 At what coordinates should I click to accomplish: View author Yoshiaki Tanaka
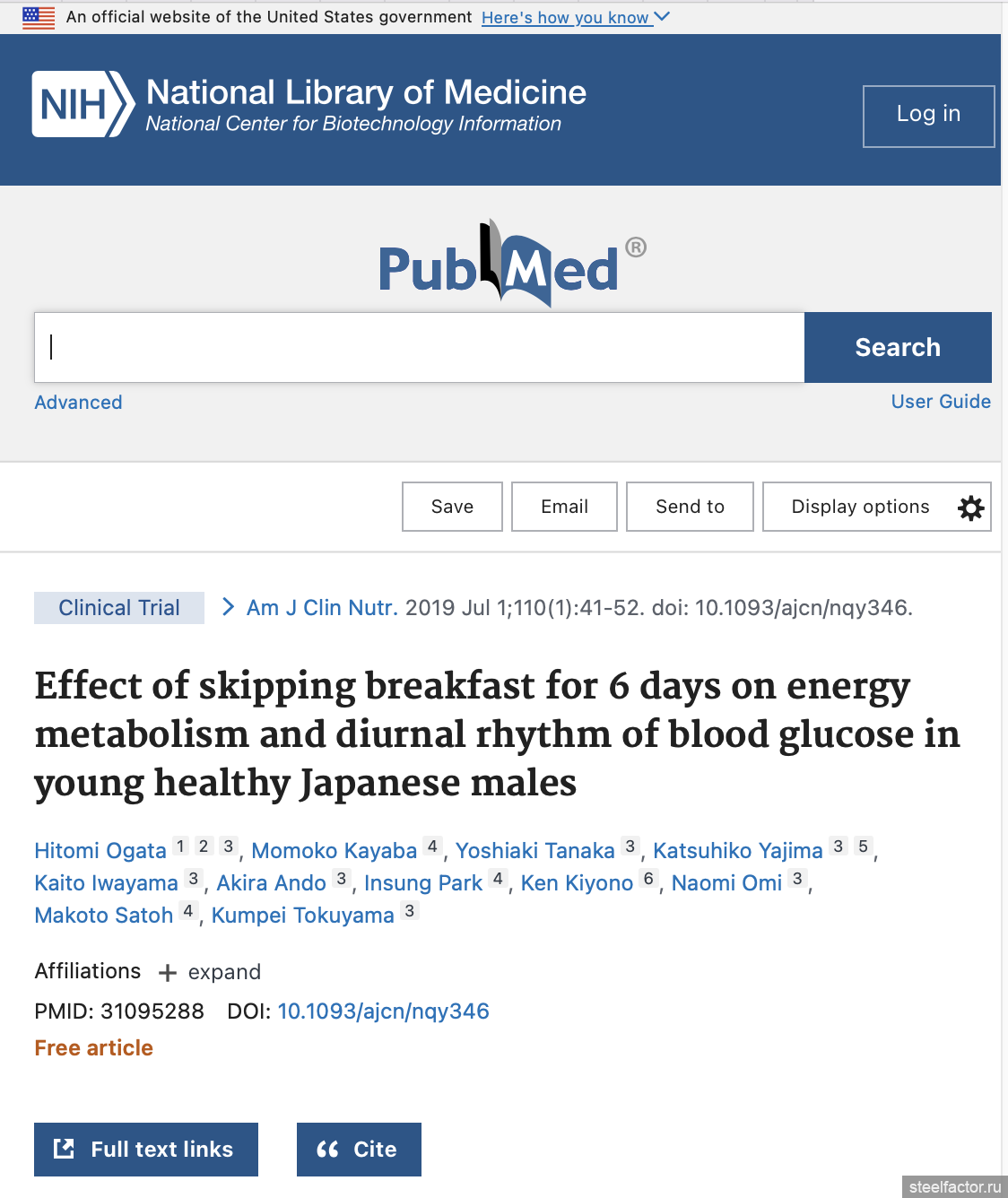[534, 851]
